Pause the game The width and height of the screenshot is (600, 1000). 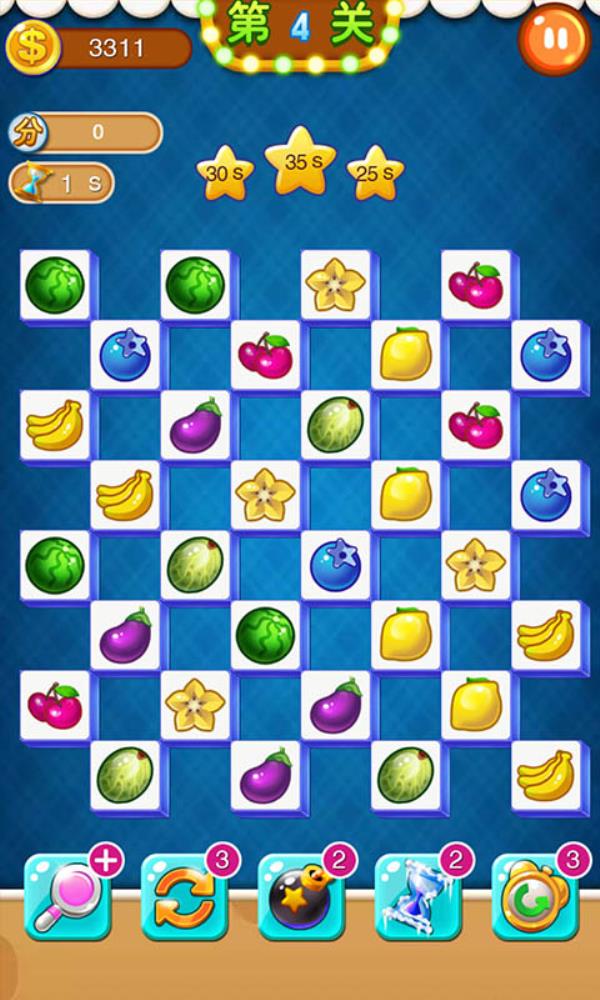[553, 40]
